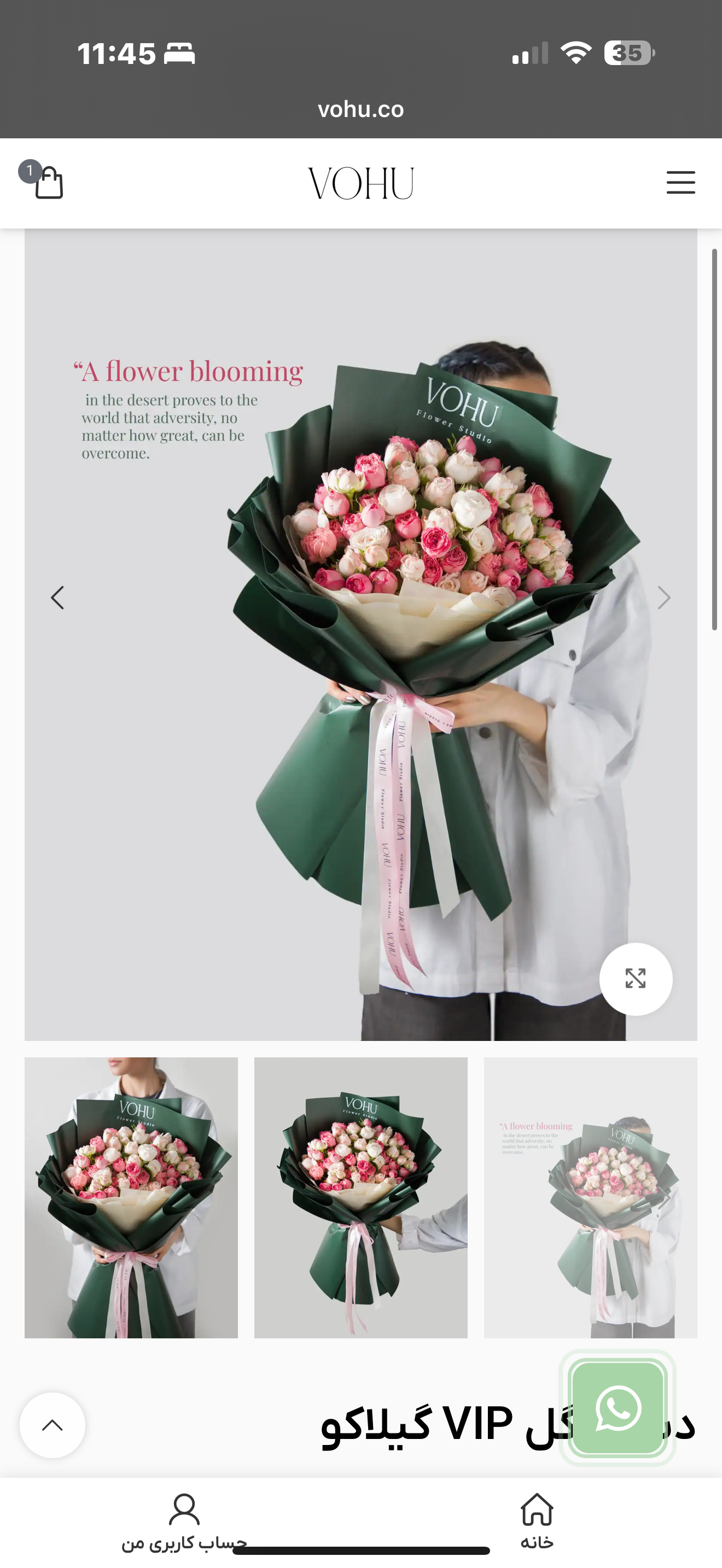Open the shopping cart with 1 item

coord(46,182)
